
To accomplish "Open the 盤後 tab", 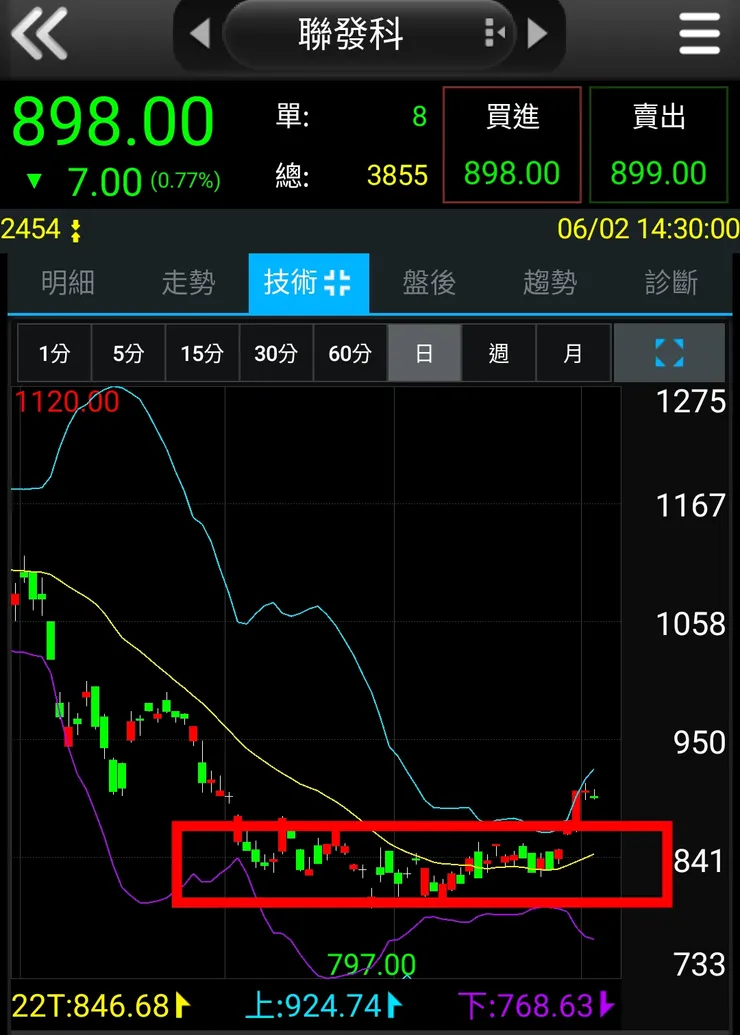I will click(430, 282).
